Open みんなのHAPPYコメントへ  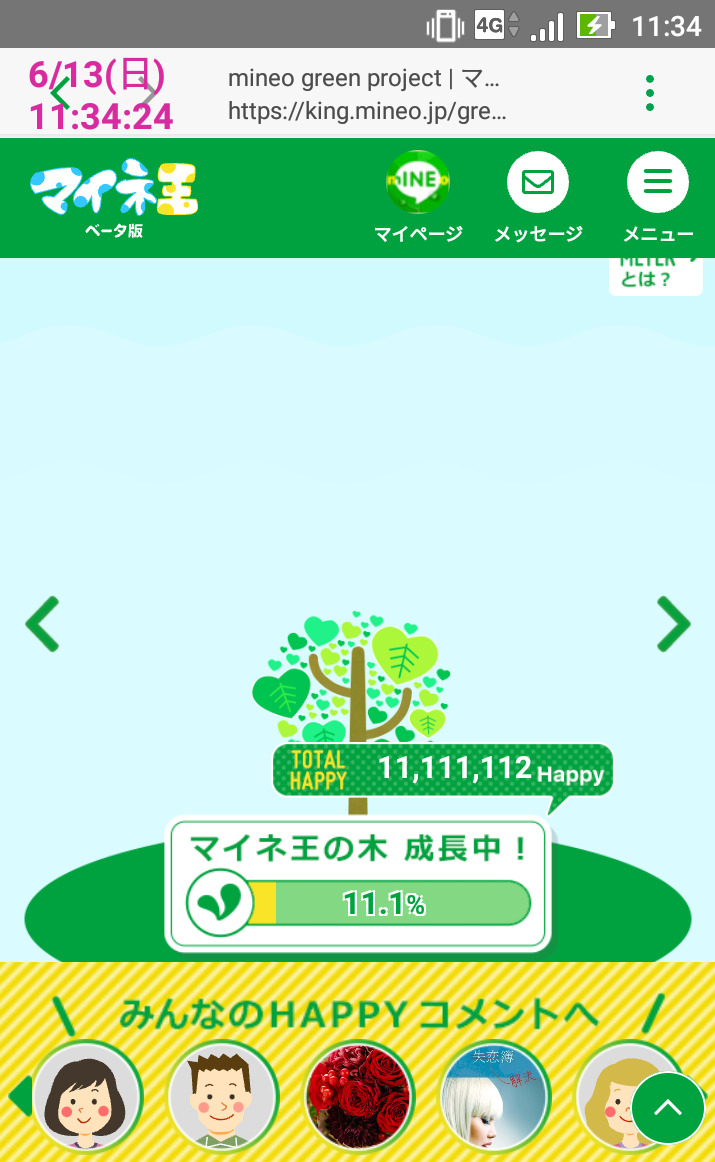[x=358, y=1014]
